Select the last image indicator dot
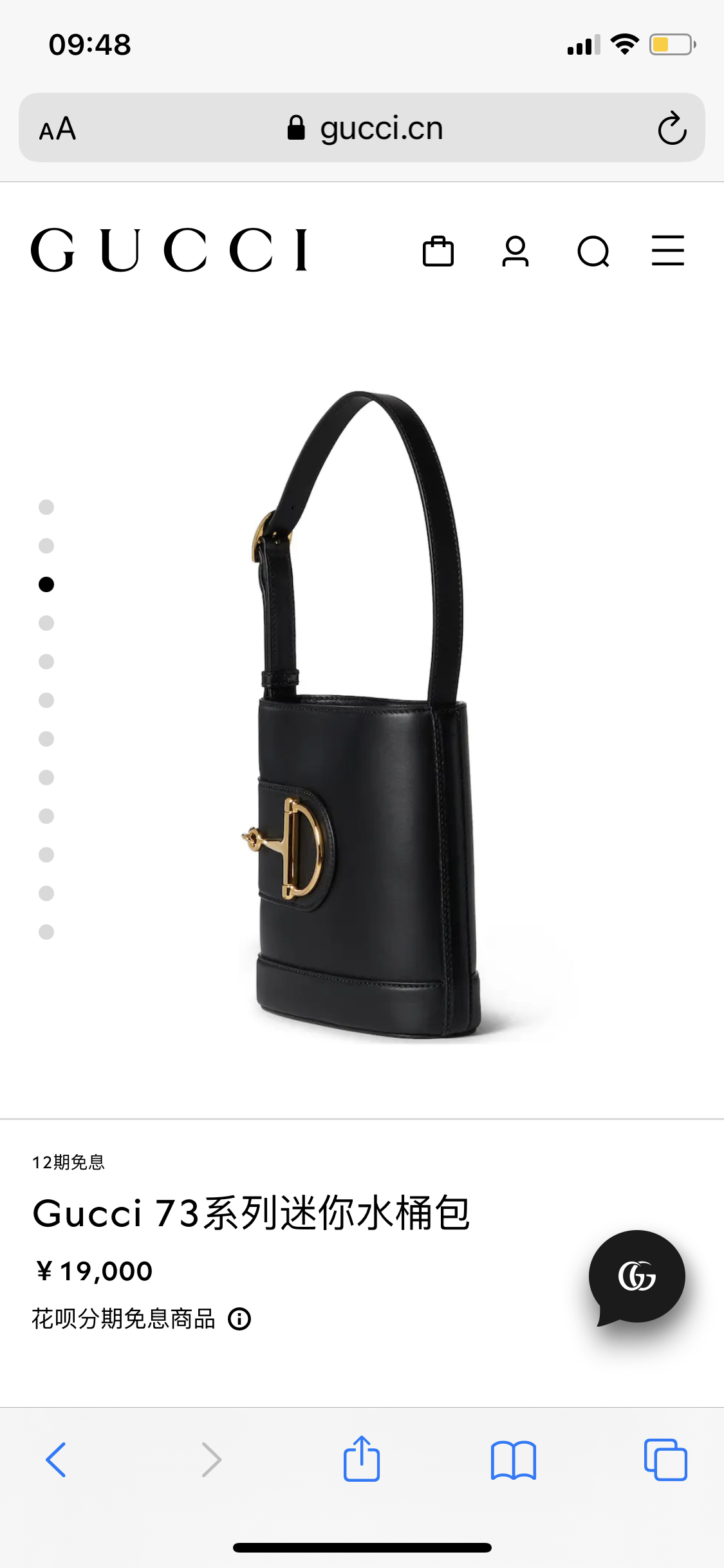This screenshot has height=1568, width=724. click(46, 932)
